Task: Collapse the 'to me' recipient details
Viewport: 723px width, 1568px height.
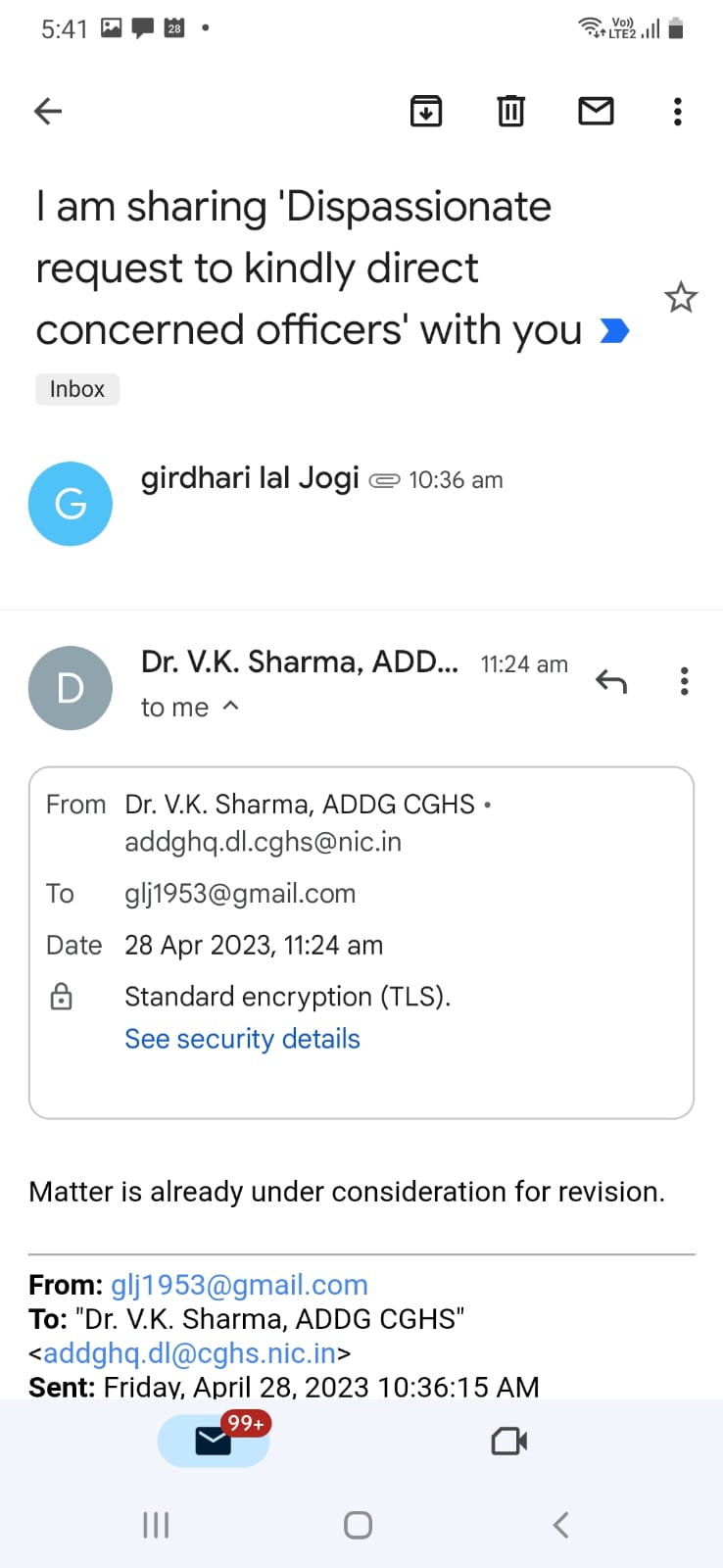Action: click(230, 706)
